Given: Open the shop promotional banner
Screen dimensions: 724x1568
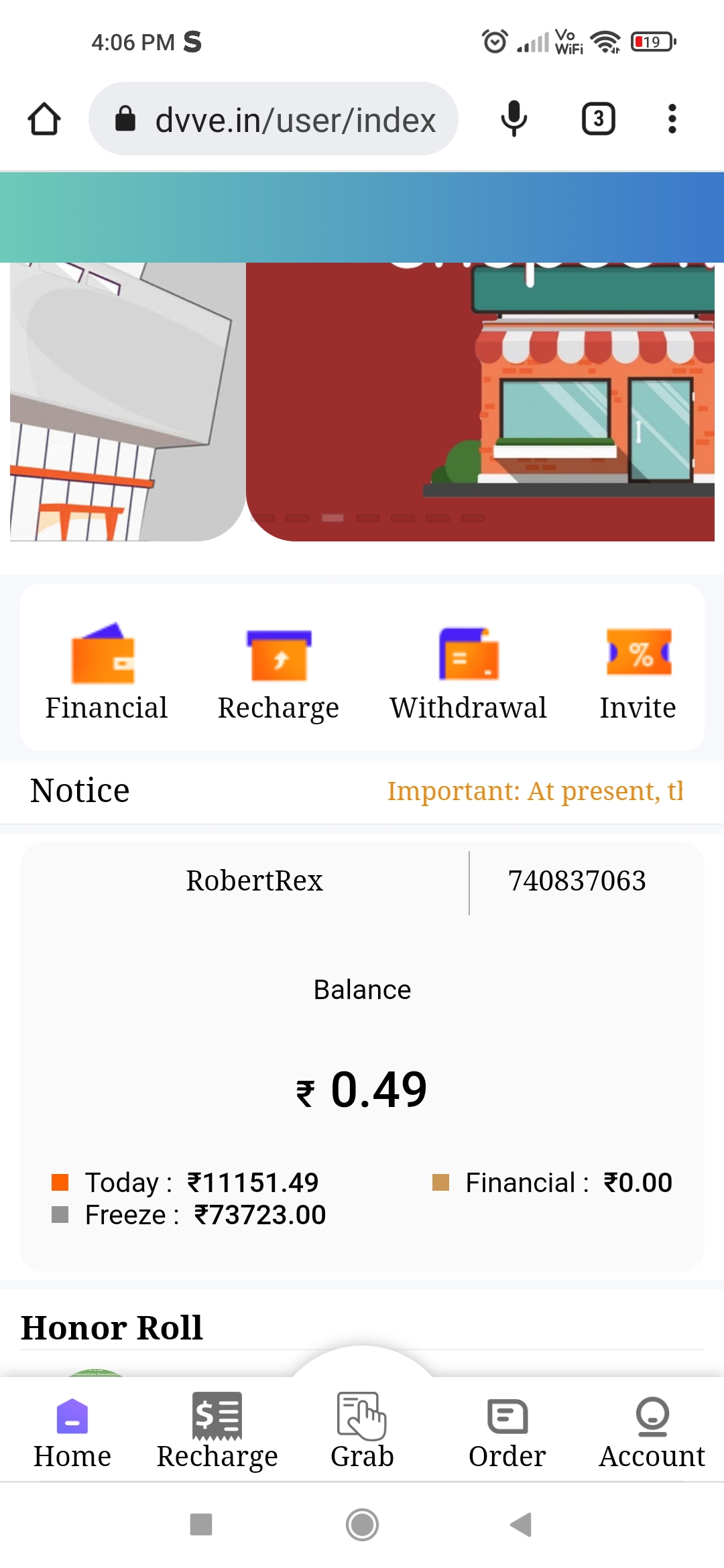Looking at the screenshot, I should point(480,402).
